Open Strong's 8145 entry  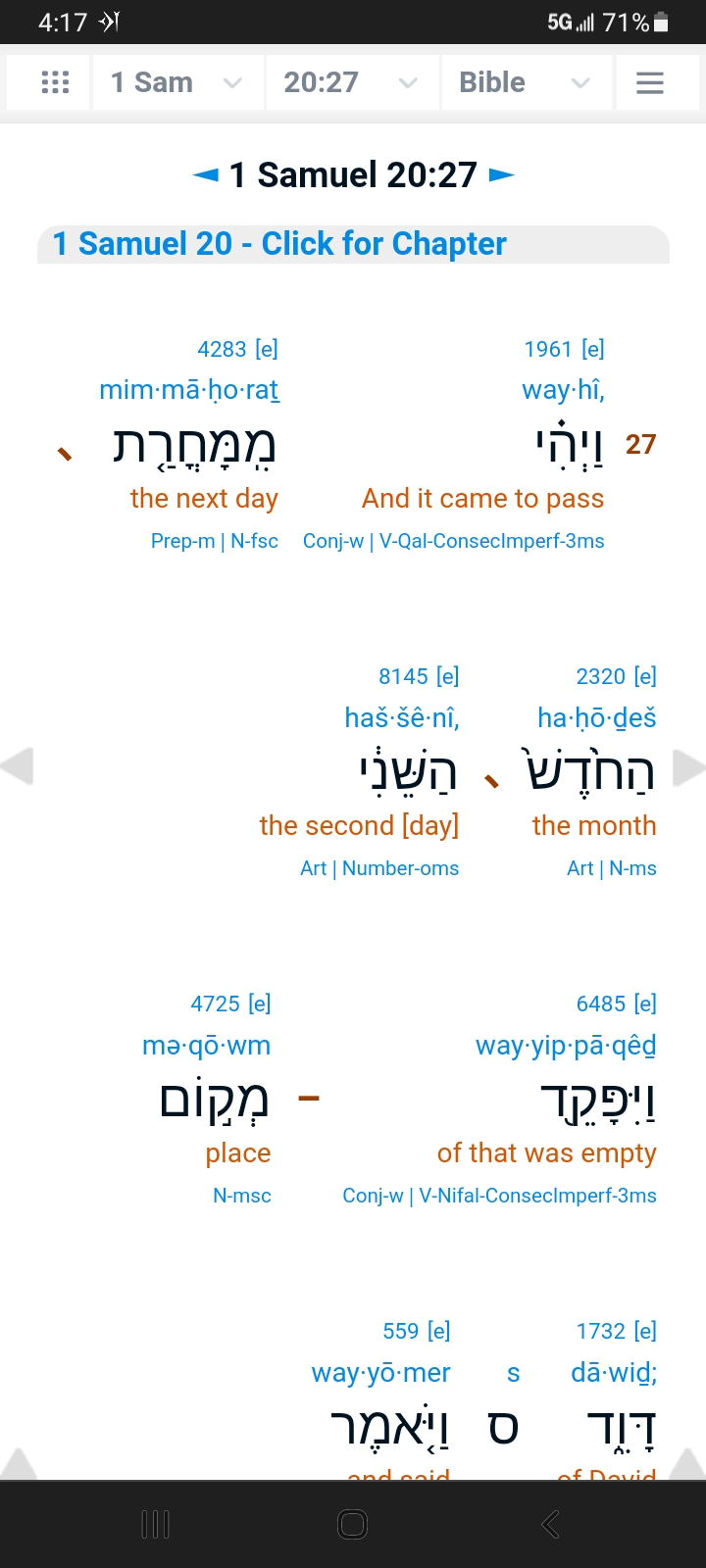coord(403,676)
